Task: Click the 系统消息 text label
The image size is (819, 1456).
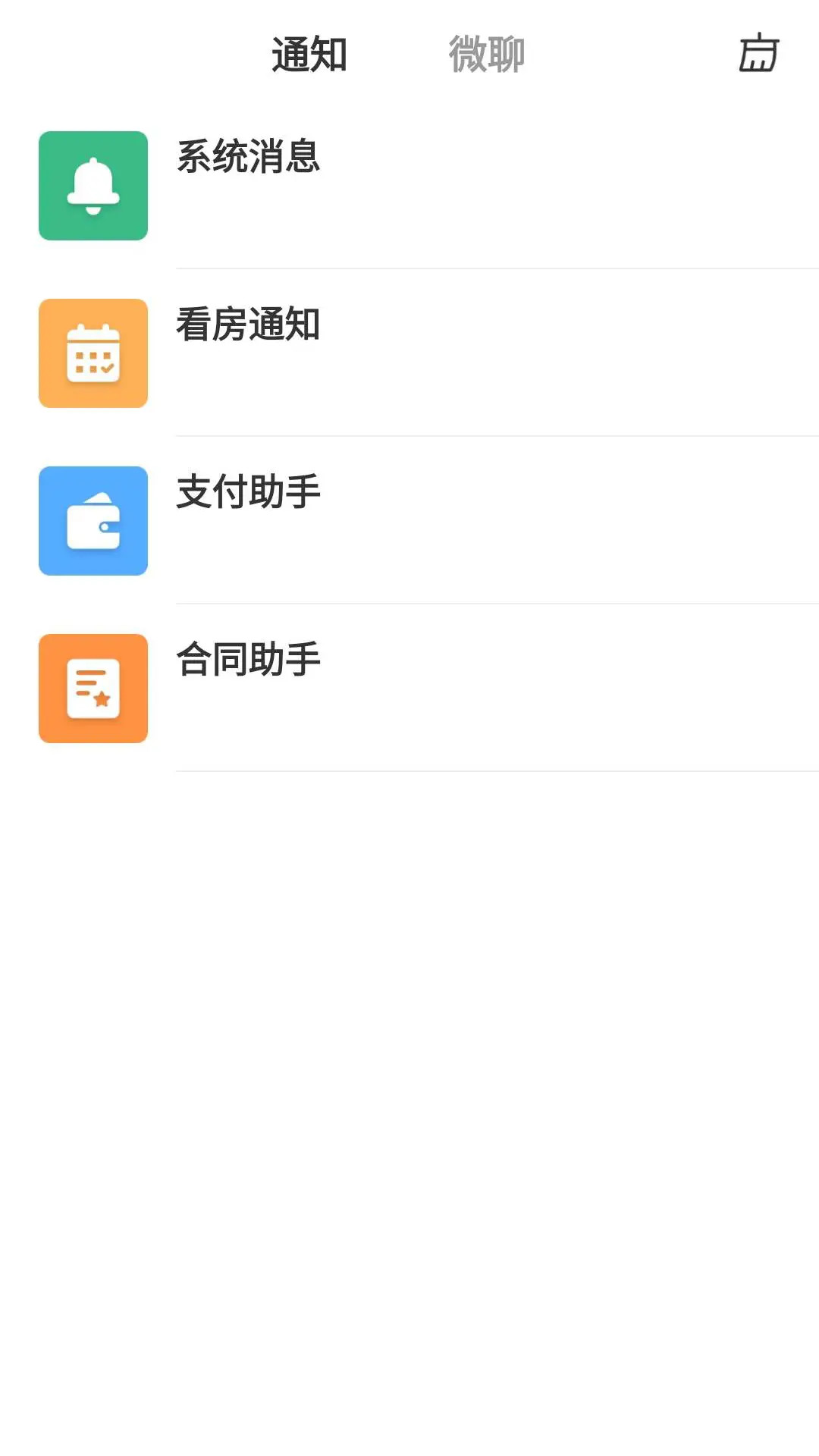Action: coord(248,159)
